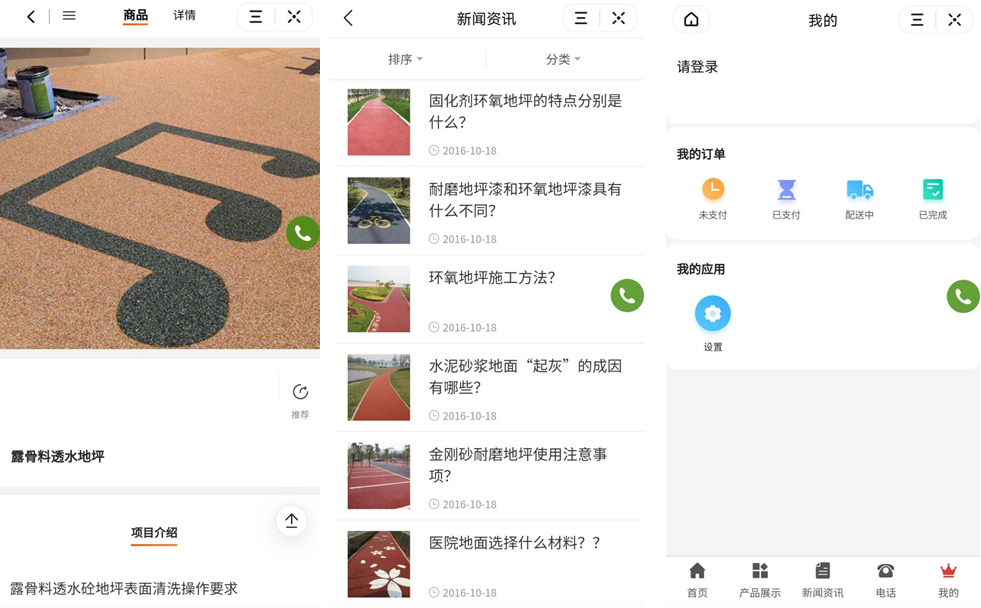This screenshot has width=981, height=608.
Task: Open article 耐磨地坪漆和环氧地坪漆具有什么不同
Action: point(524,200)
